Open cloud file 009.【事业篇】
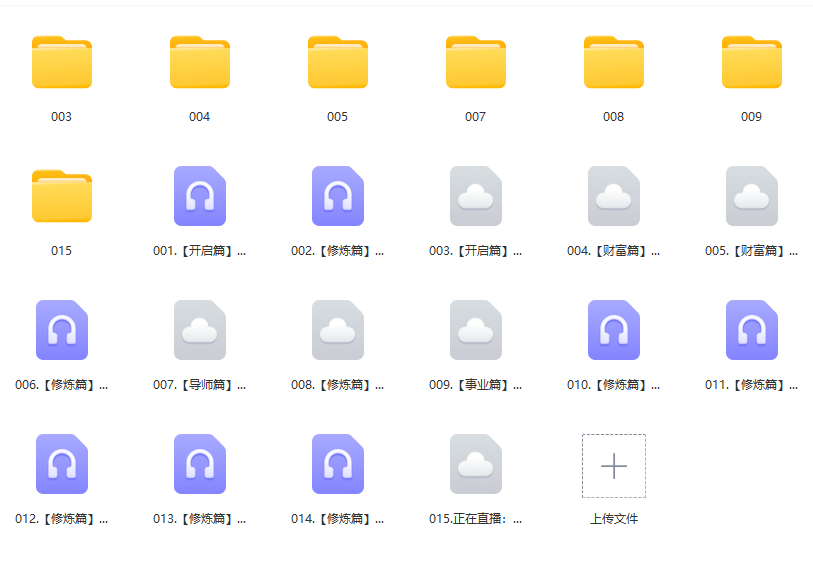Screen dimensions: 813x577 coord(476,330)
